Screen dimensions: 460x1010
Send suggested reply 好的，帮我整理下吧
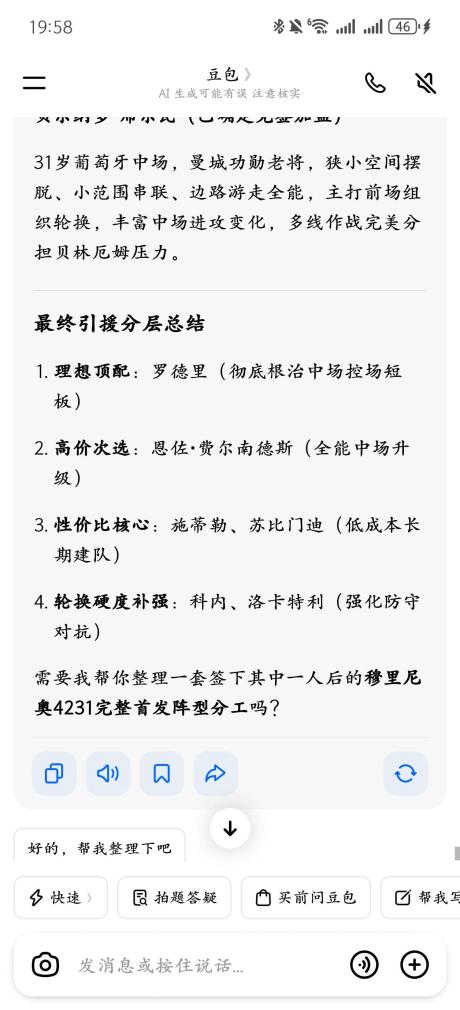coord(100,848)
